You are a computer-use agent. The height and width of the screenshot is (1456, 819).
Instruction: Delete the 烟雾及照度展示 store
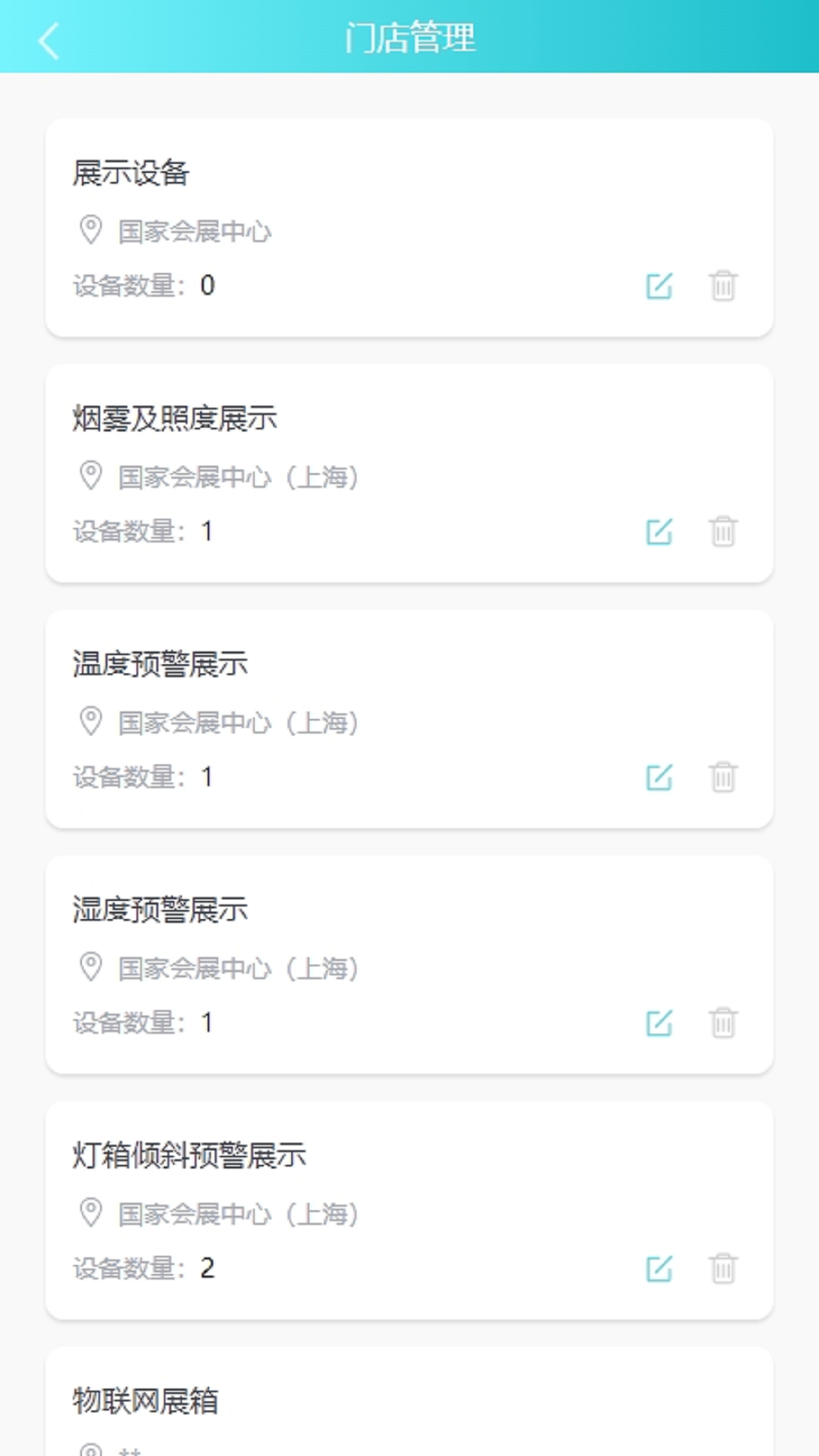click(x=723, y=532)
